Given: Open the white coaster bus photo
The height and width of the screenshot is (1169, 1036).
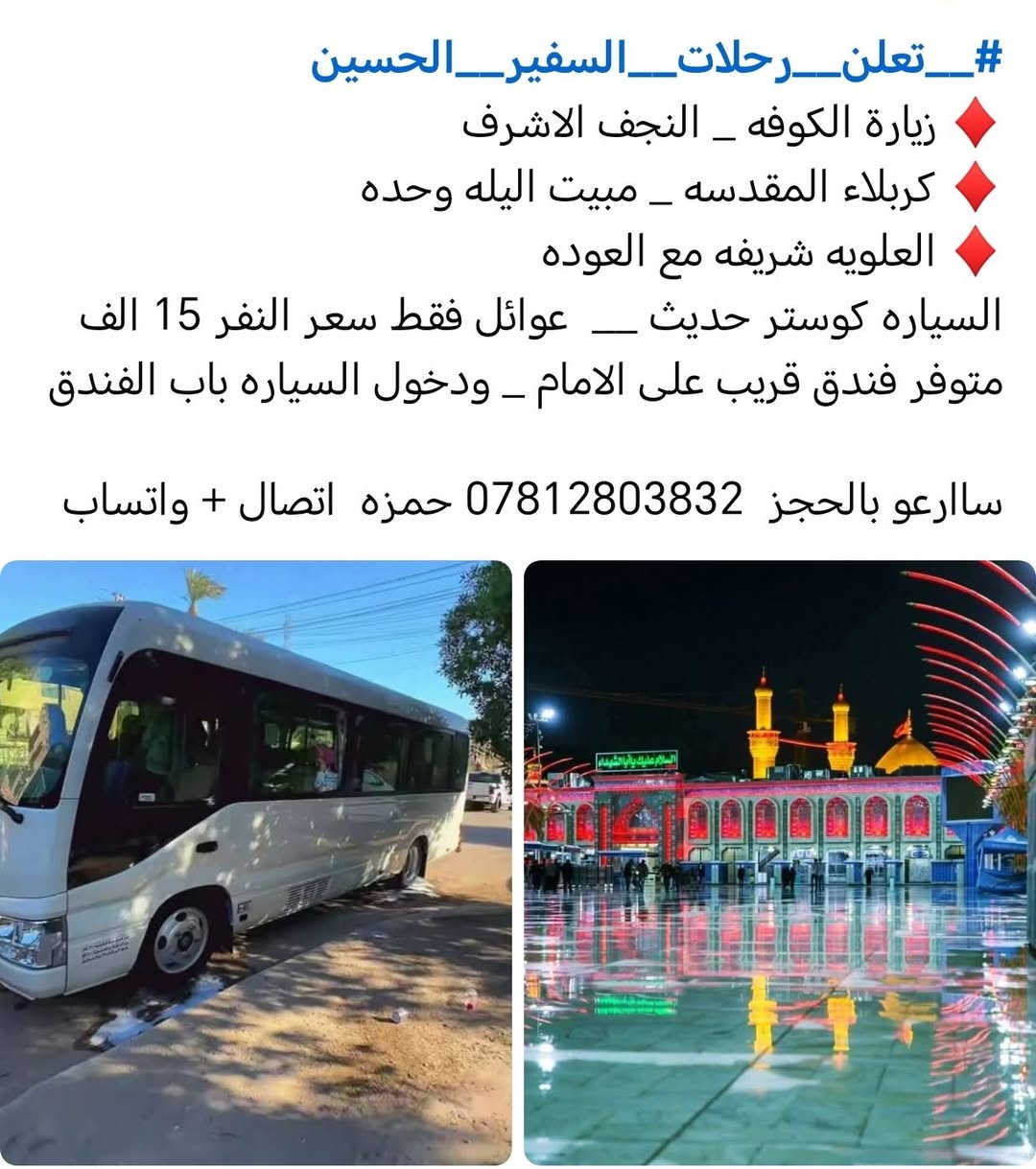Looking at the screenshot, I should pyautogui.click(x=255, y=861).
